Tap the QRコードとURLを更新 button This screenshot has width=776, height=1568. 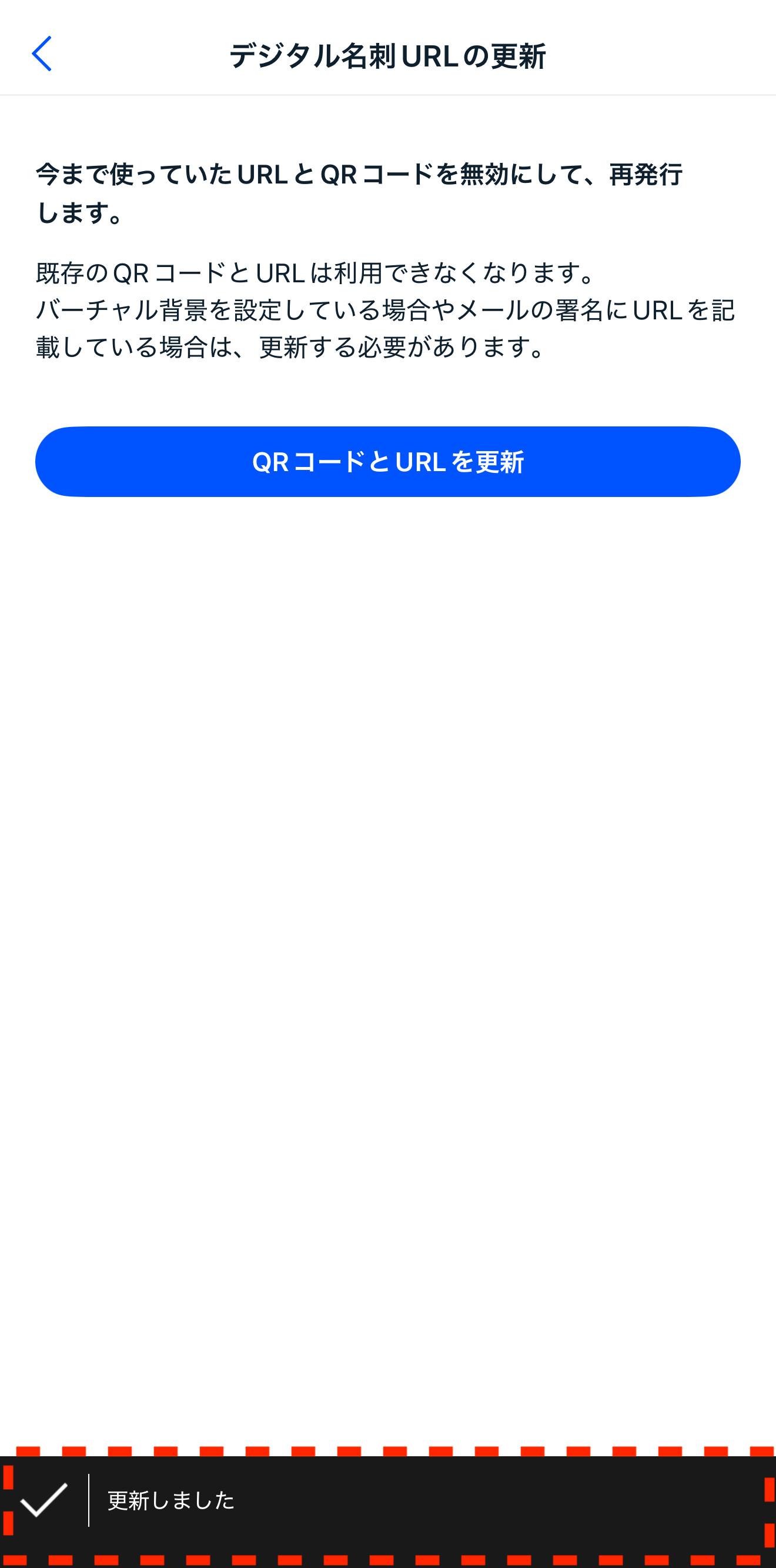387,462
